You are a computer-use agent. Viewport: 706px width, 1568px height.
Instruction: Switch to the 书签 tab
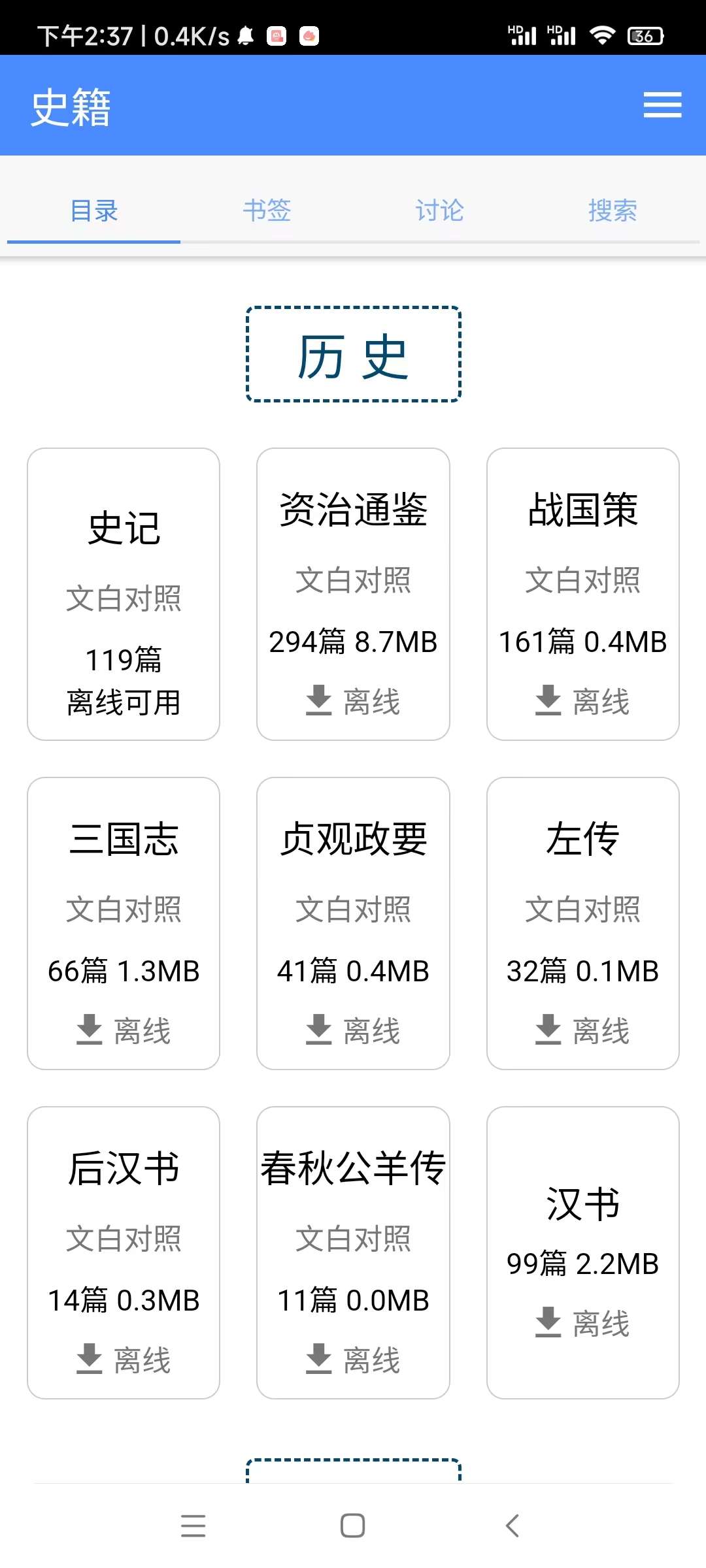(x=267, y=210)
